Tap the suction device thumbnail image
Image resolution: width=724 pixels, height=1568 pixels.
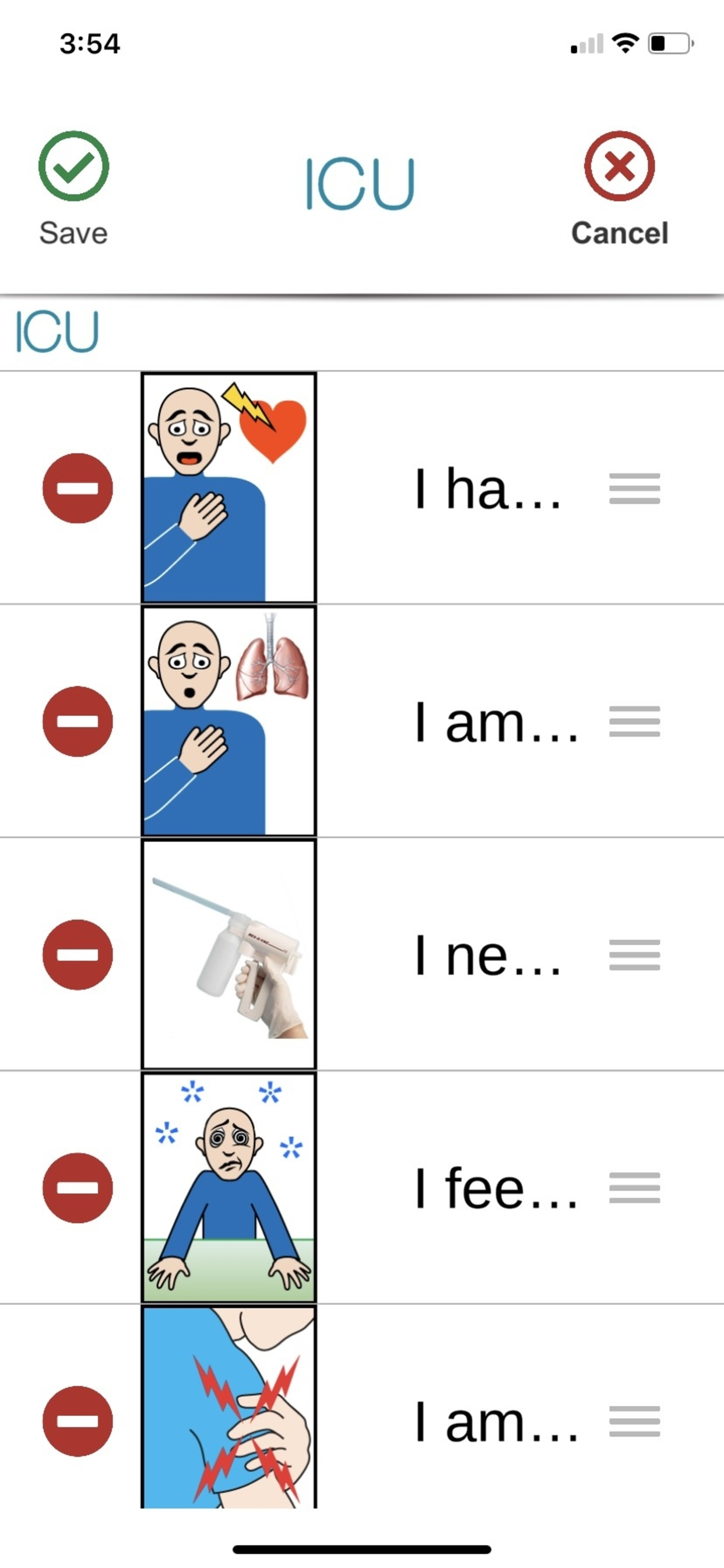click(x=229, y=956)
